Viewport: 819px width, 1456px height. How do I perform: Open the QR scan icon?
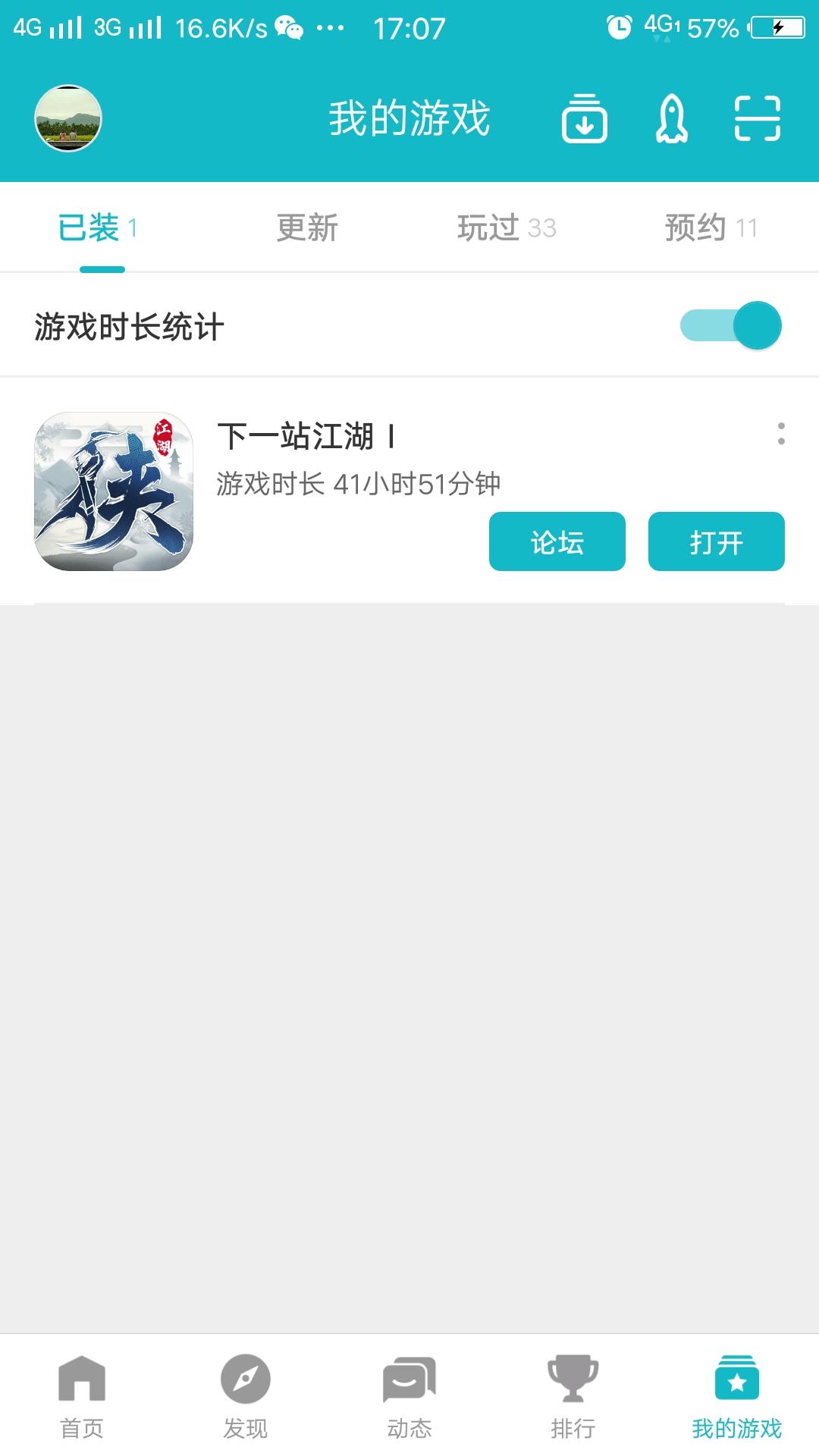(758, 118)
